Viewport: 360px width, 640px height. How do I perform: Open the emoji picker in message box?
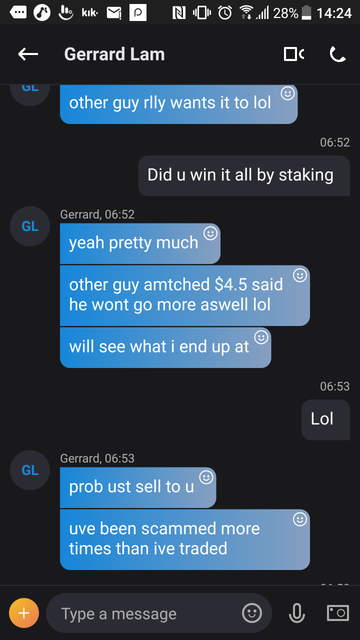(x=252, y=613)
